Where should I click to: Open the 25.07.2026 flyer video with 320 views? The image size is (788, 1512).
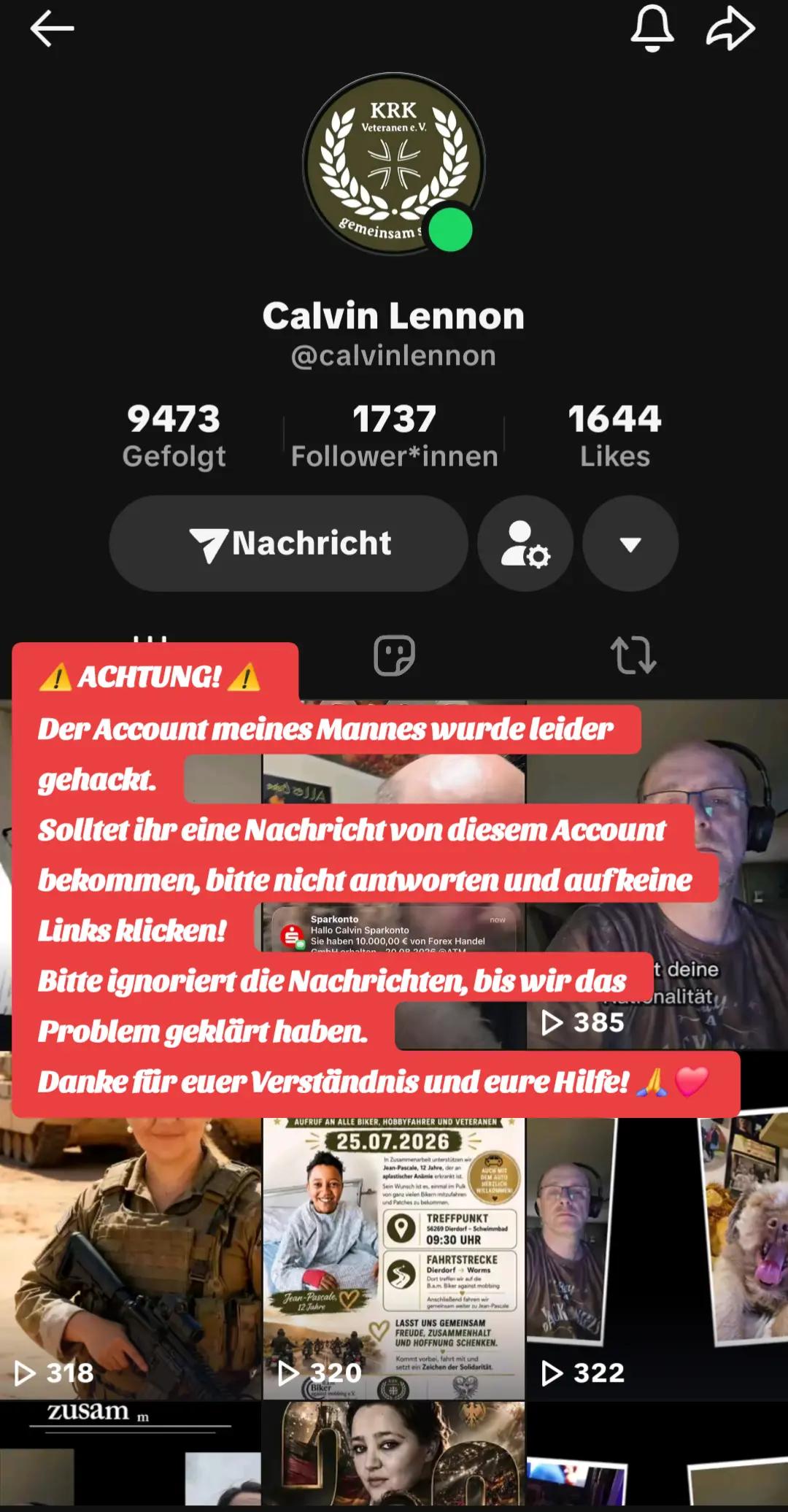click(394, 1258)
